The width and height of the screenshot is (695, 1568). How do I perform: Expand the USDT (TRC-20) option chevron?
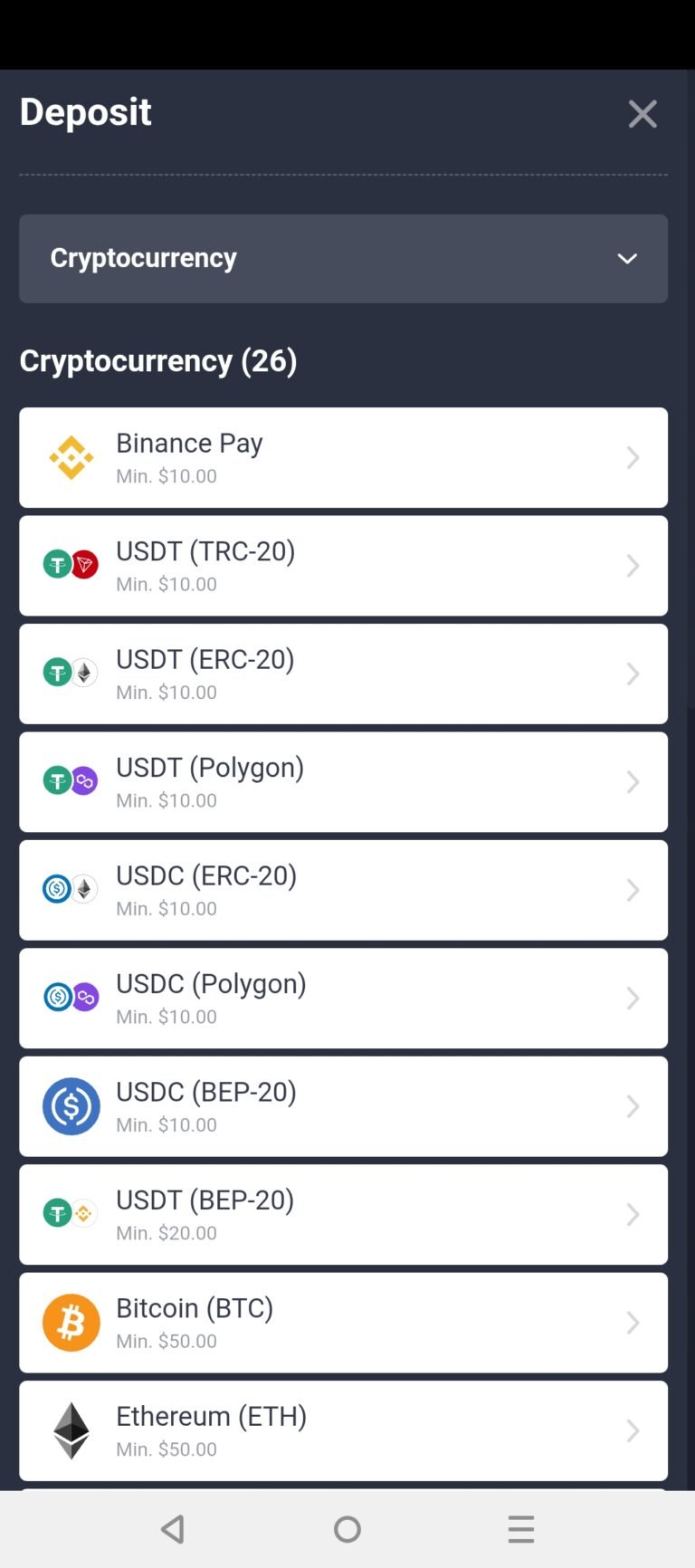[633, 565]
